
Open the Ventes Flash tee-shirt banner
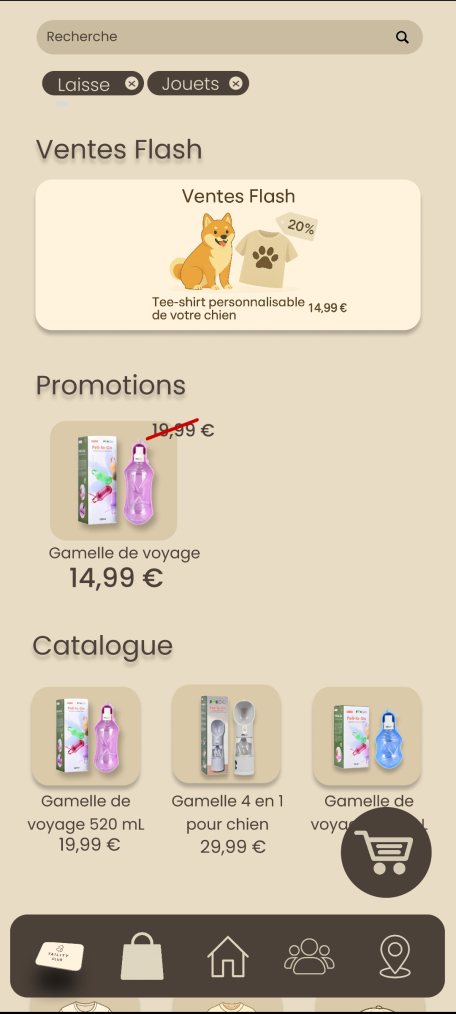tap(228, 255)
